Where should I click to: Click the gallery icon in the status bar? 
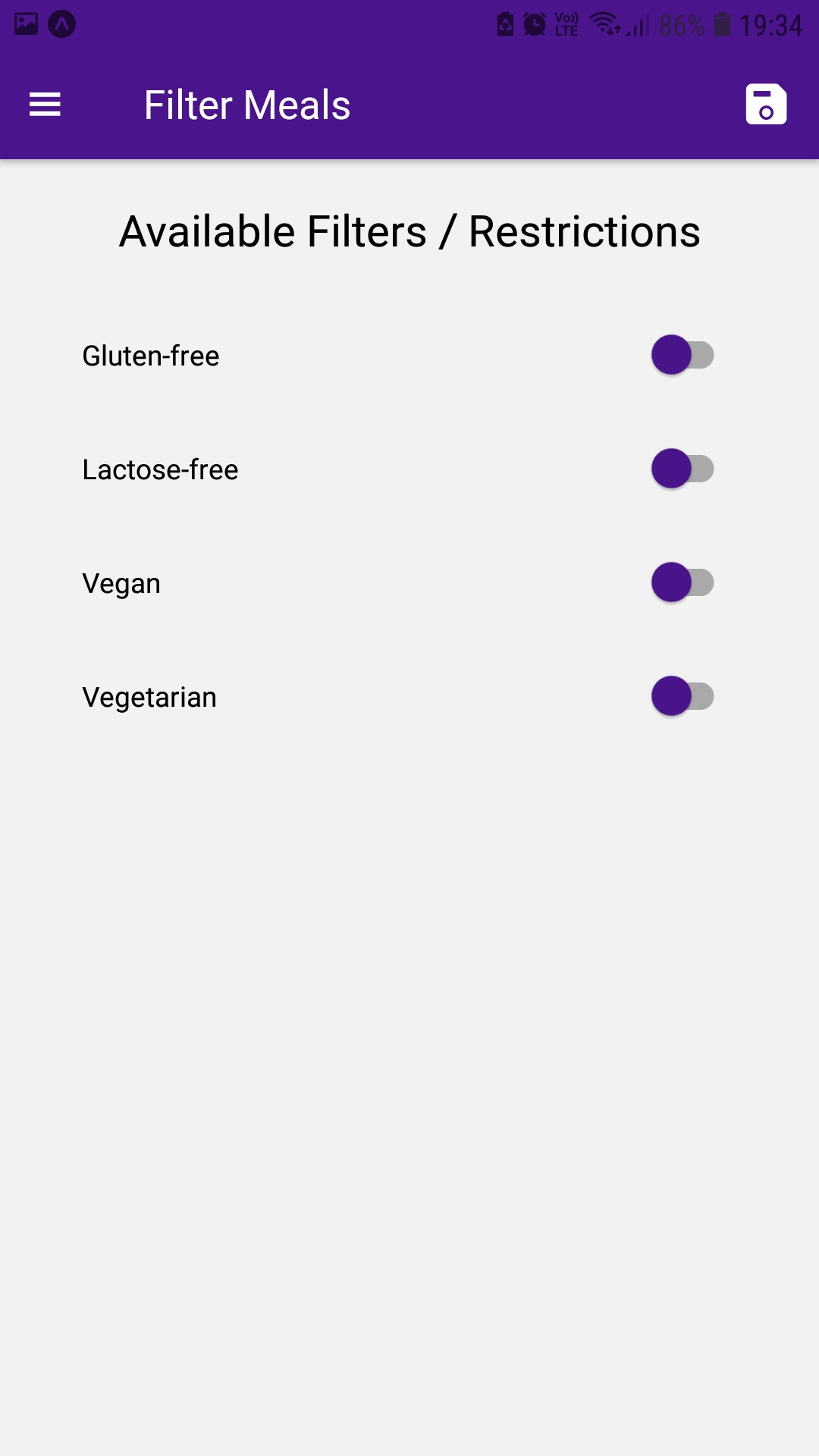[x=25, y=23]
